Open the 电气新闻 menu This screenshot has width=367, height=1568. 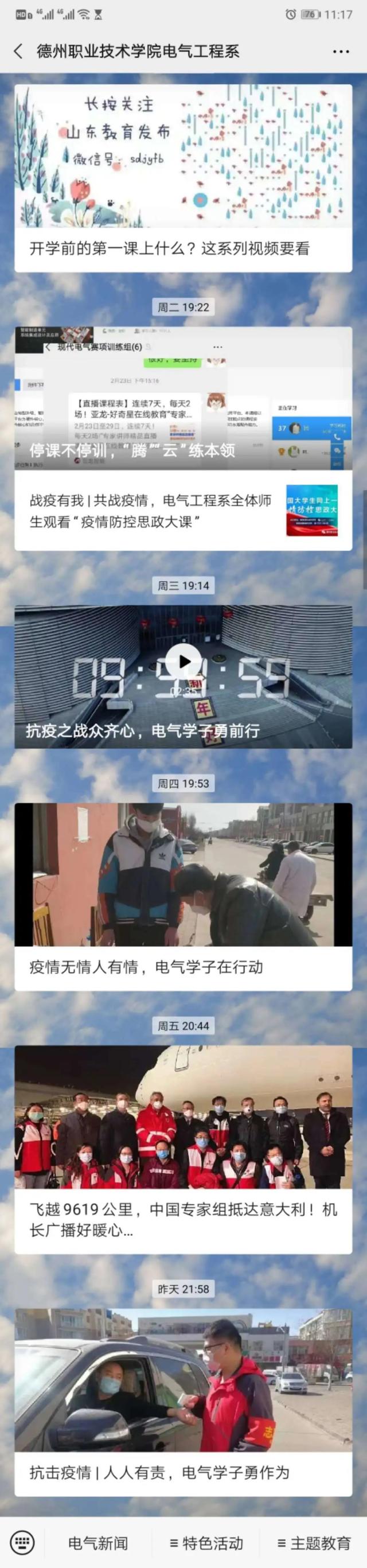[98, 1543]
